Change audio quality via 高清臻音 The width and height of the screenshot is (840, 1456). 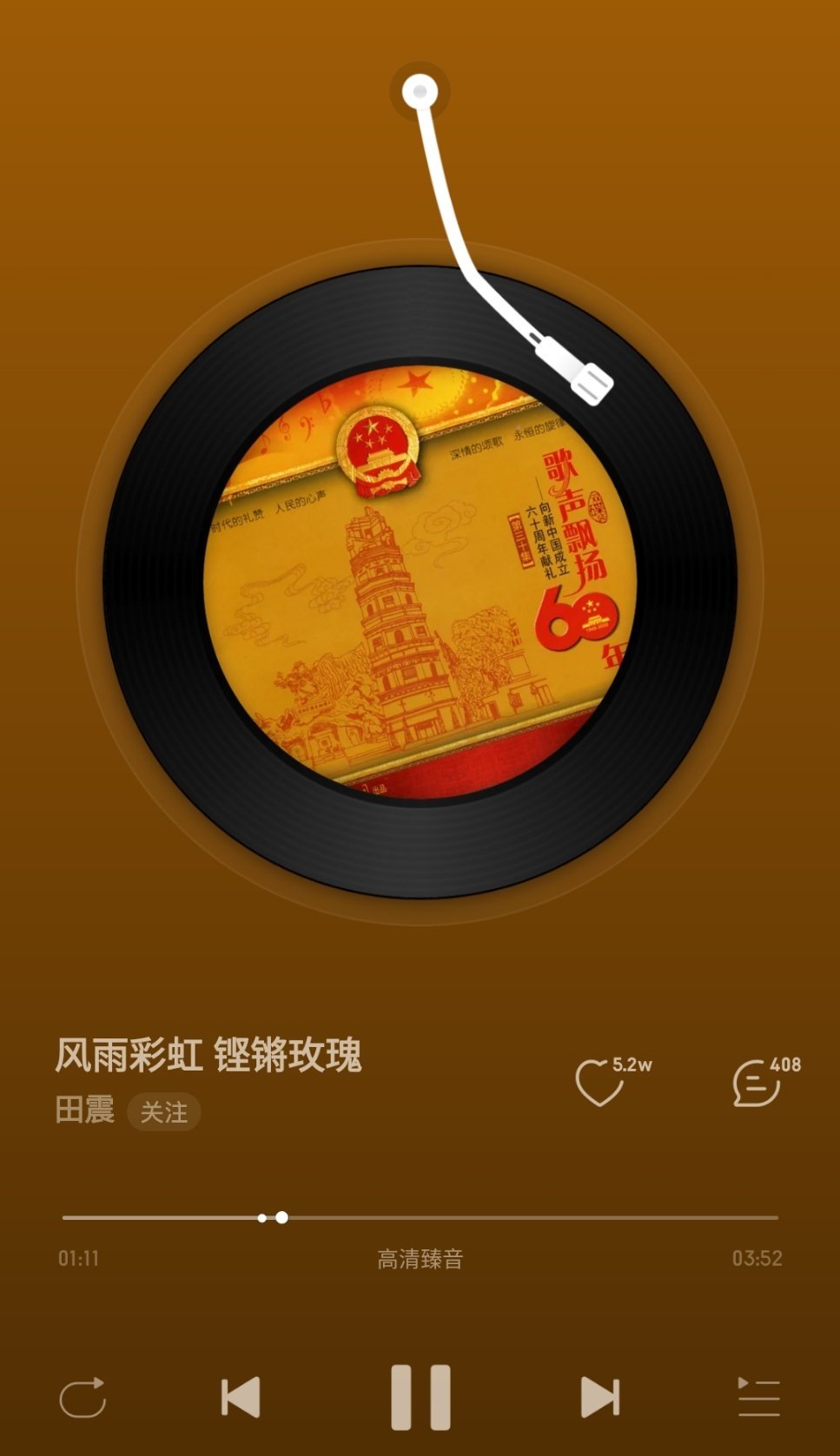(420, 1258)
